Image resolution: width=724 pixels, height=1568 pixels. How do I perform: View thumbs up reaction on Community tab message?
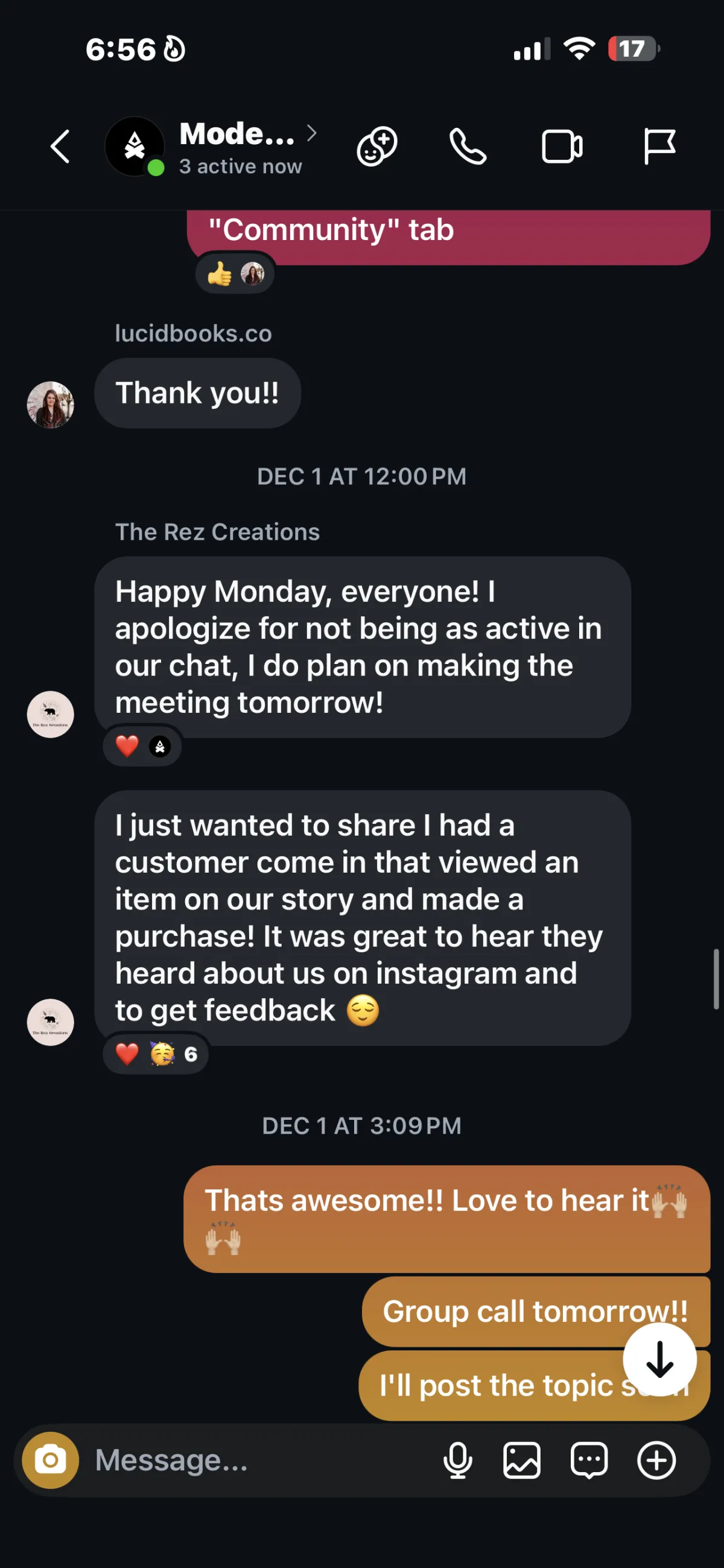[235, 274]
